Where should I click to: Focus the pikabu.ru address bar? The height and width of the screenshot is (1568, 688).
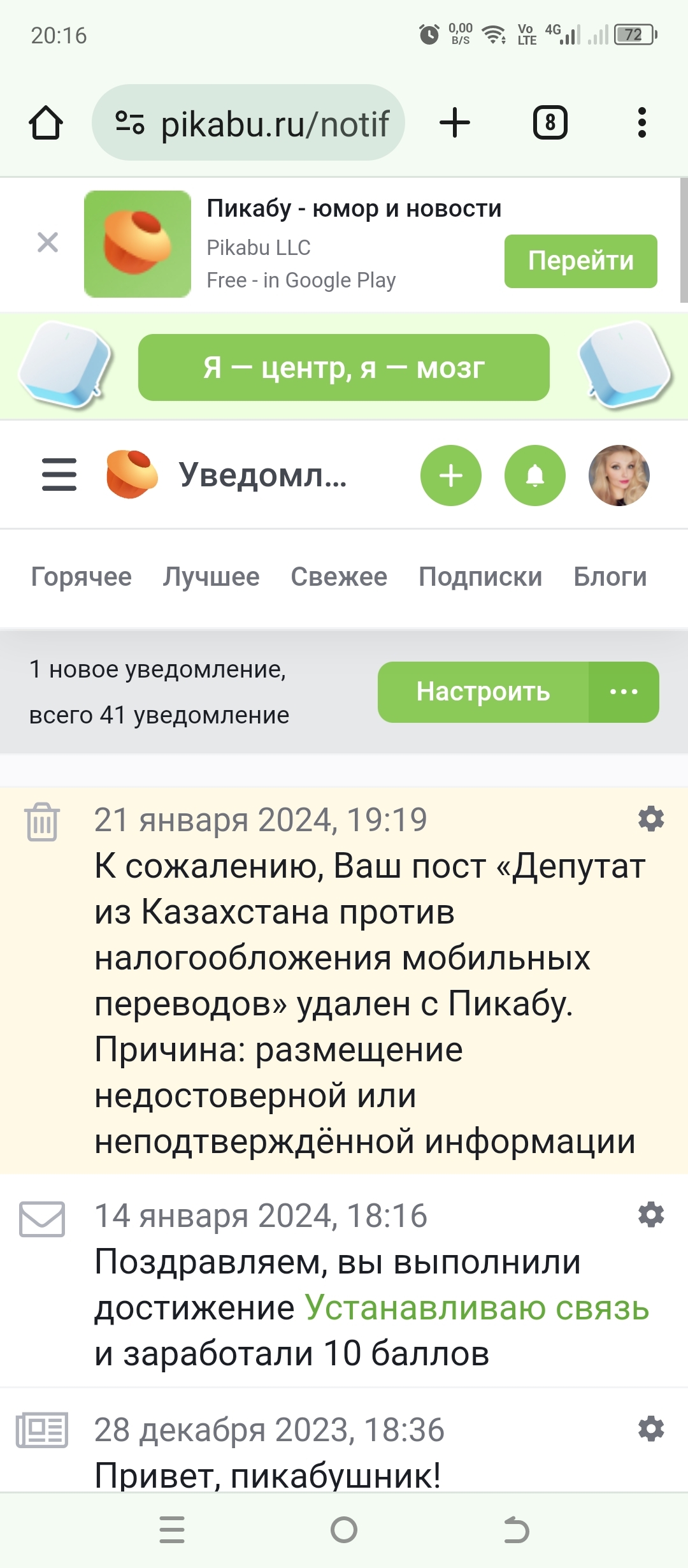coord(248,122)
